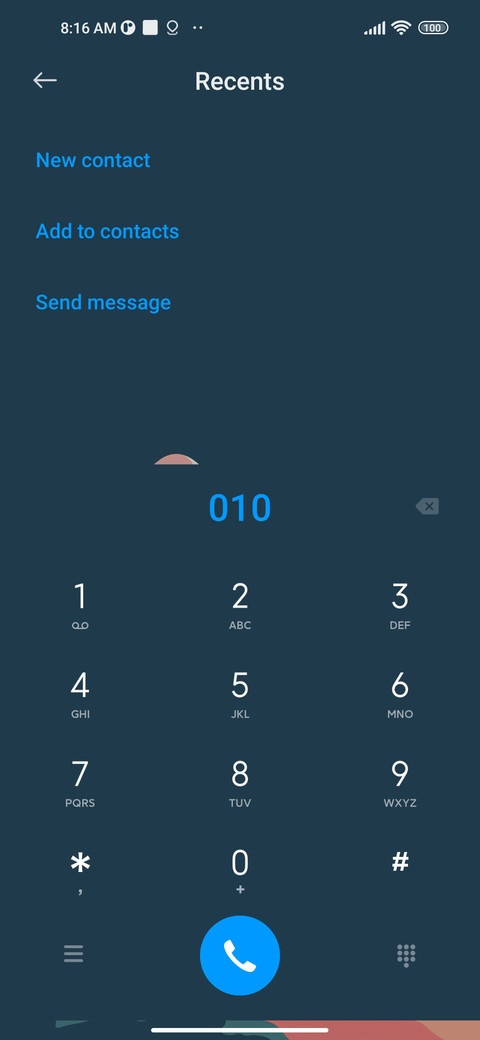The width and height of the screenshot is (480, 1040).
Task: Enter digit 5 on dial pad
Action: coord(240,694)
